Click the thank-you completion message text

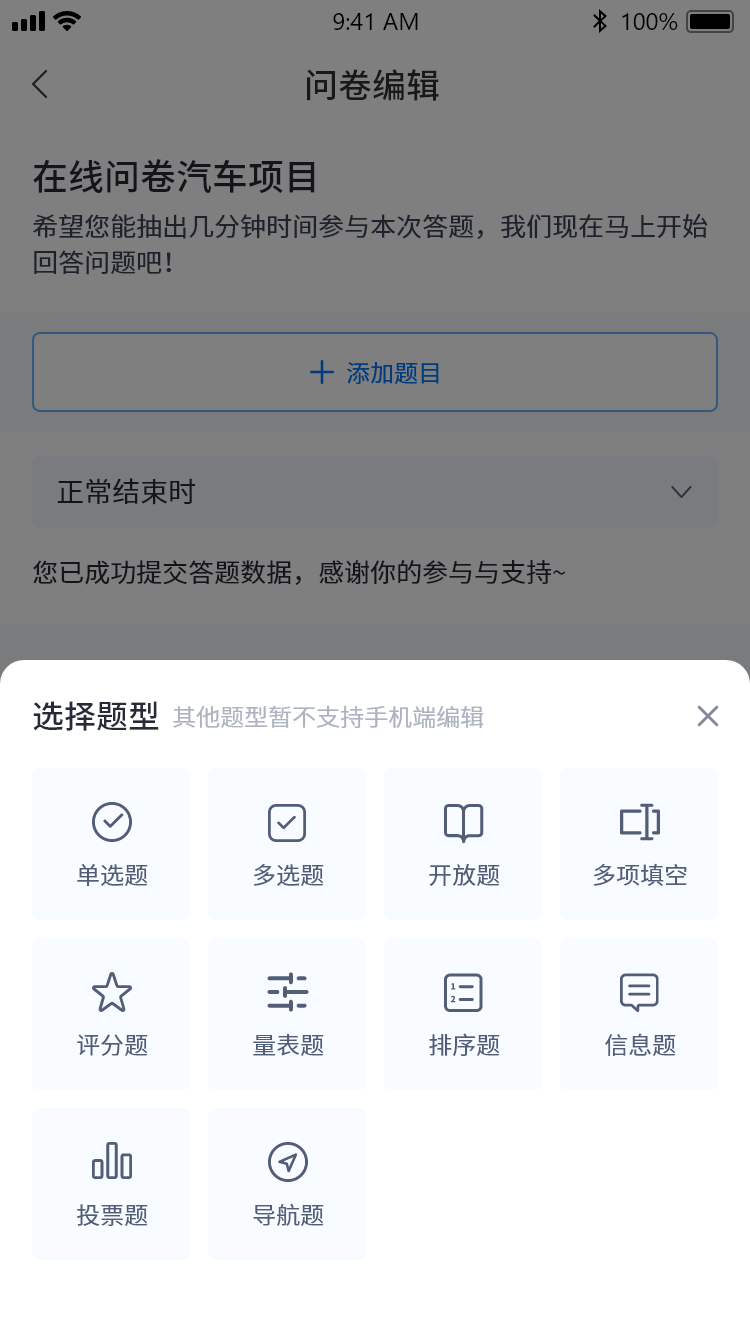pos(299,572)
